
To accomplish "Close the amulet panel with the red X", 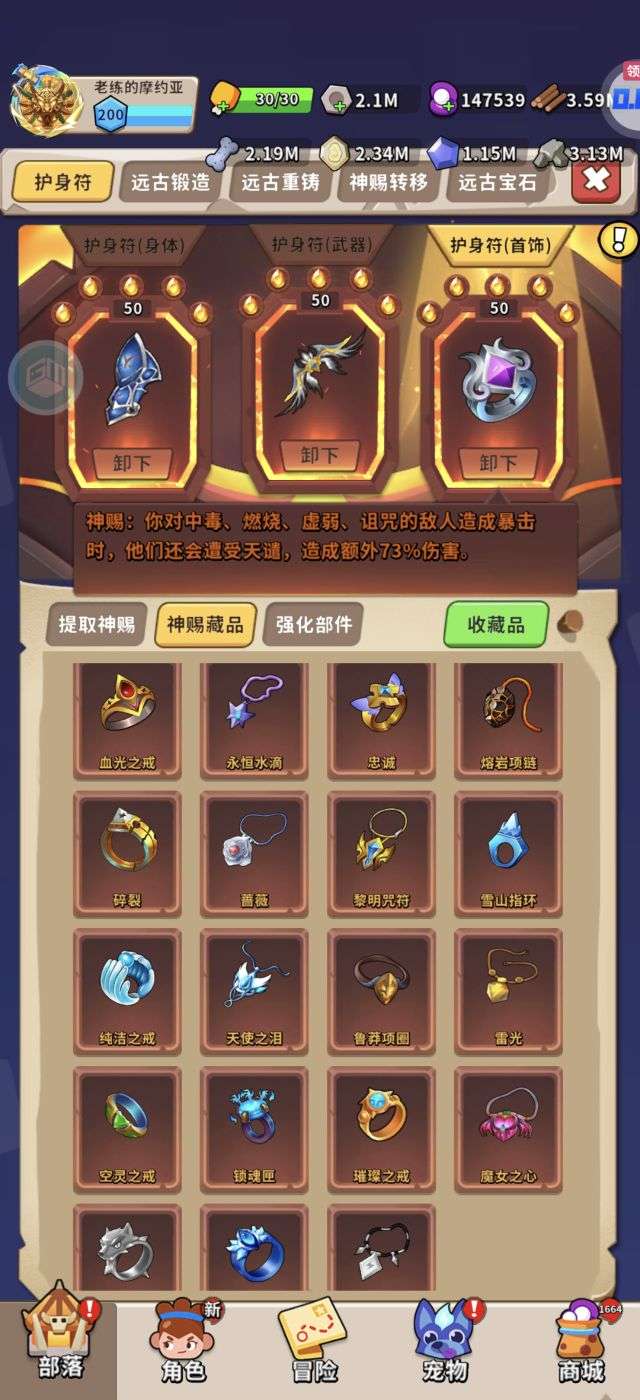I will pyautogui.click(x=595, y=181).
